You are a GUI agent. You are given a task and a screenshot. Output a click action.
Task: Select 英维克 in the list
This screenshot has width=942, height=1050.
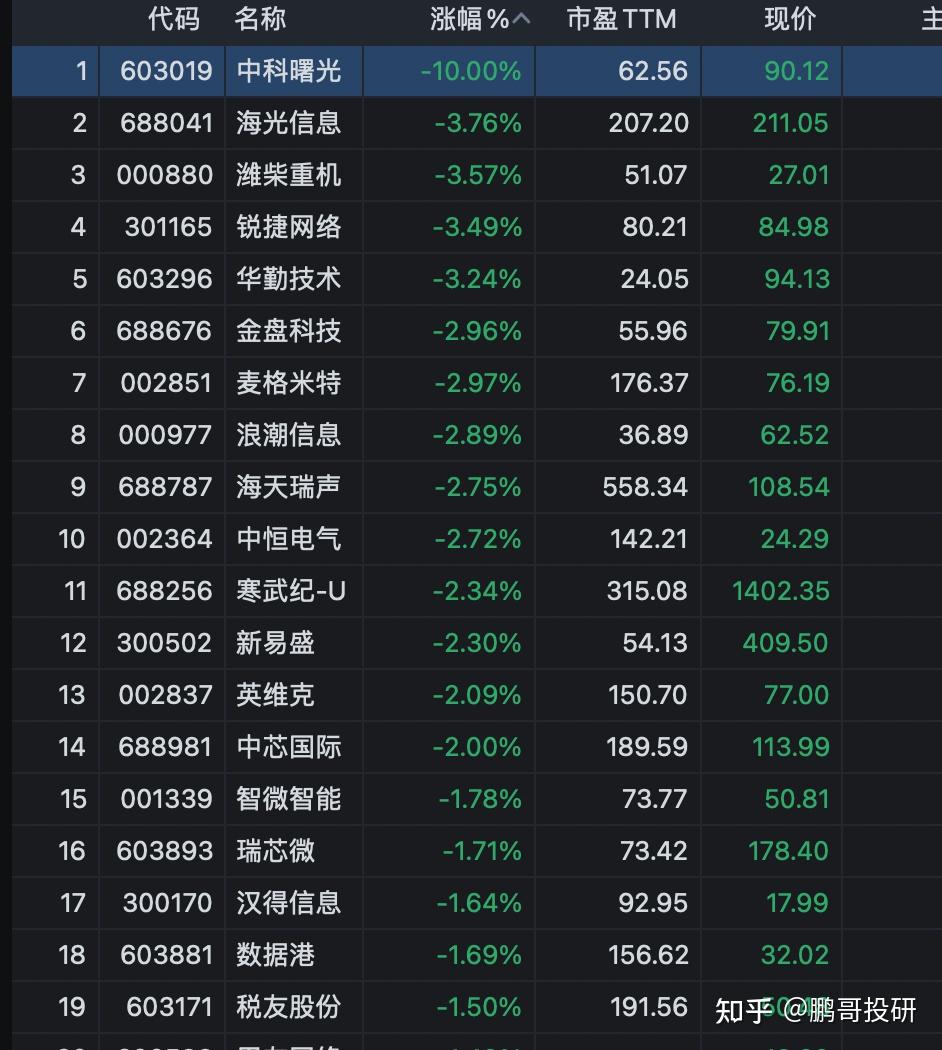click(x=276, y=695)
